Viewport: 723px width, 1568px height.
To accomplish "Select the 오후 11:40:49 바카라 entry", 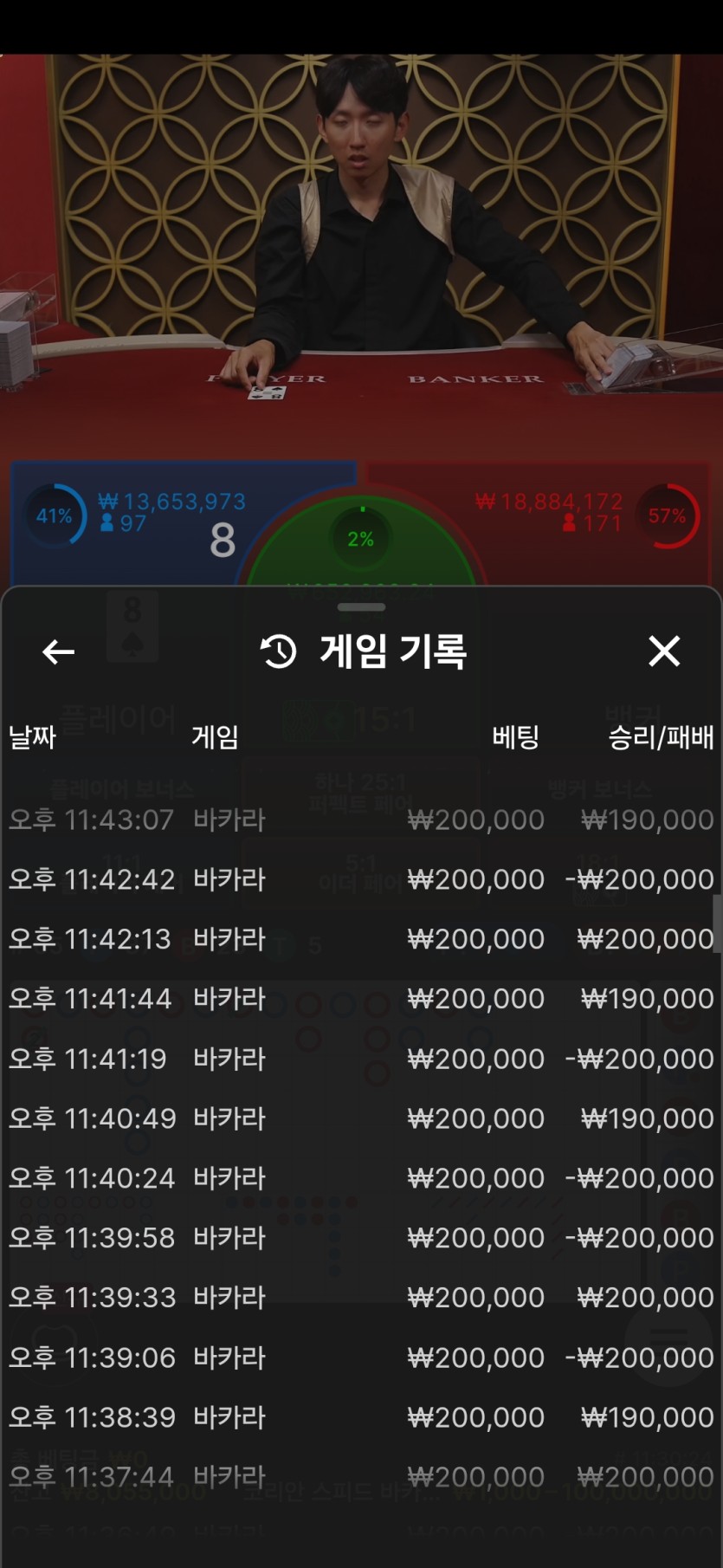I will pyautogui.click(x=361, y=1118).
